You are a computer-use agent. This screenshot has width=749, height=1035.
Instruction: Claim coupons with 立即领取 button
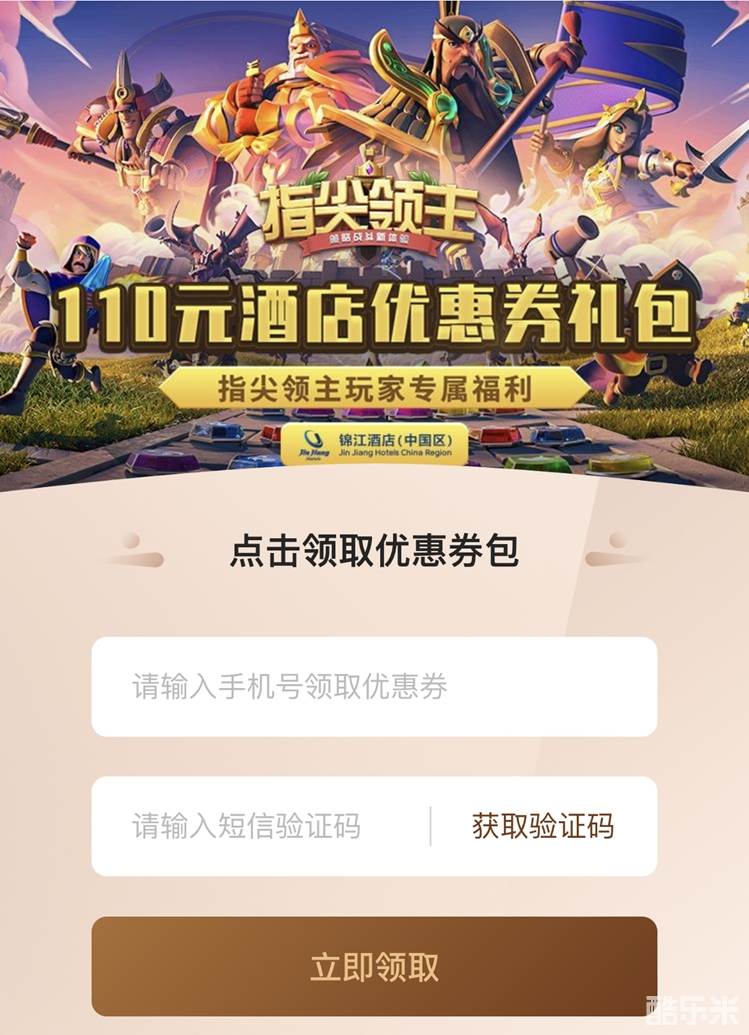(374, 966)
